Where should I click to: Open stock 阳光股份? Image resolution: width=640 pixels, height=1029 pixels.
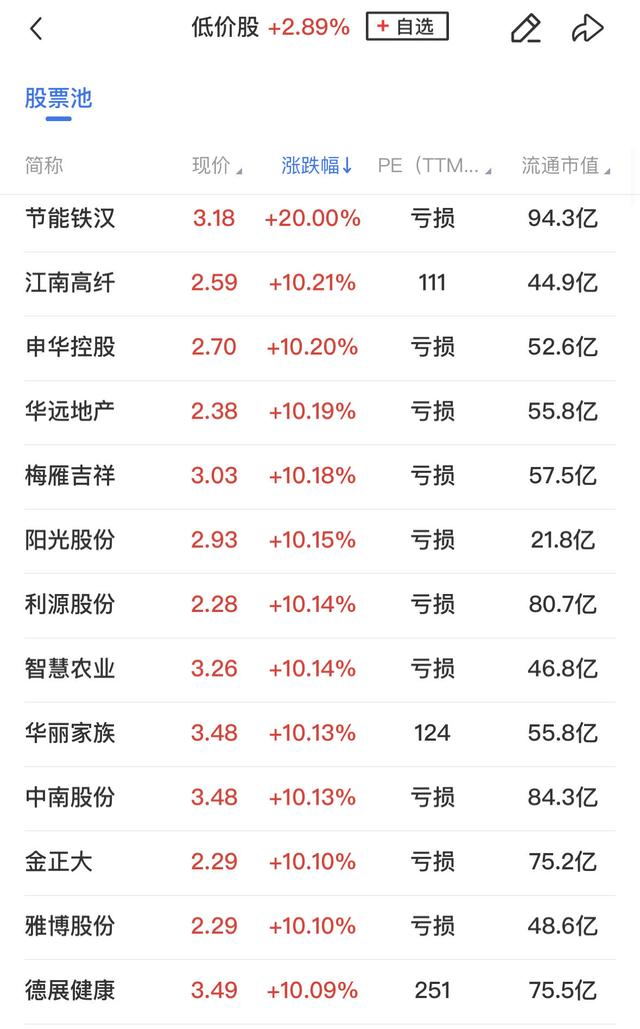(x=70, y=540)
